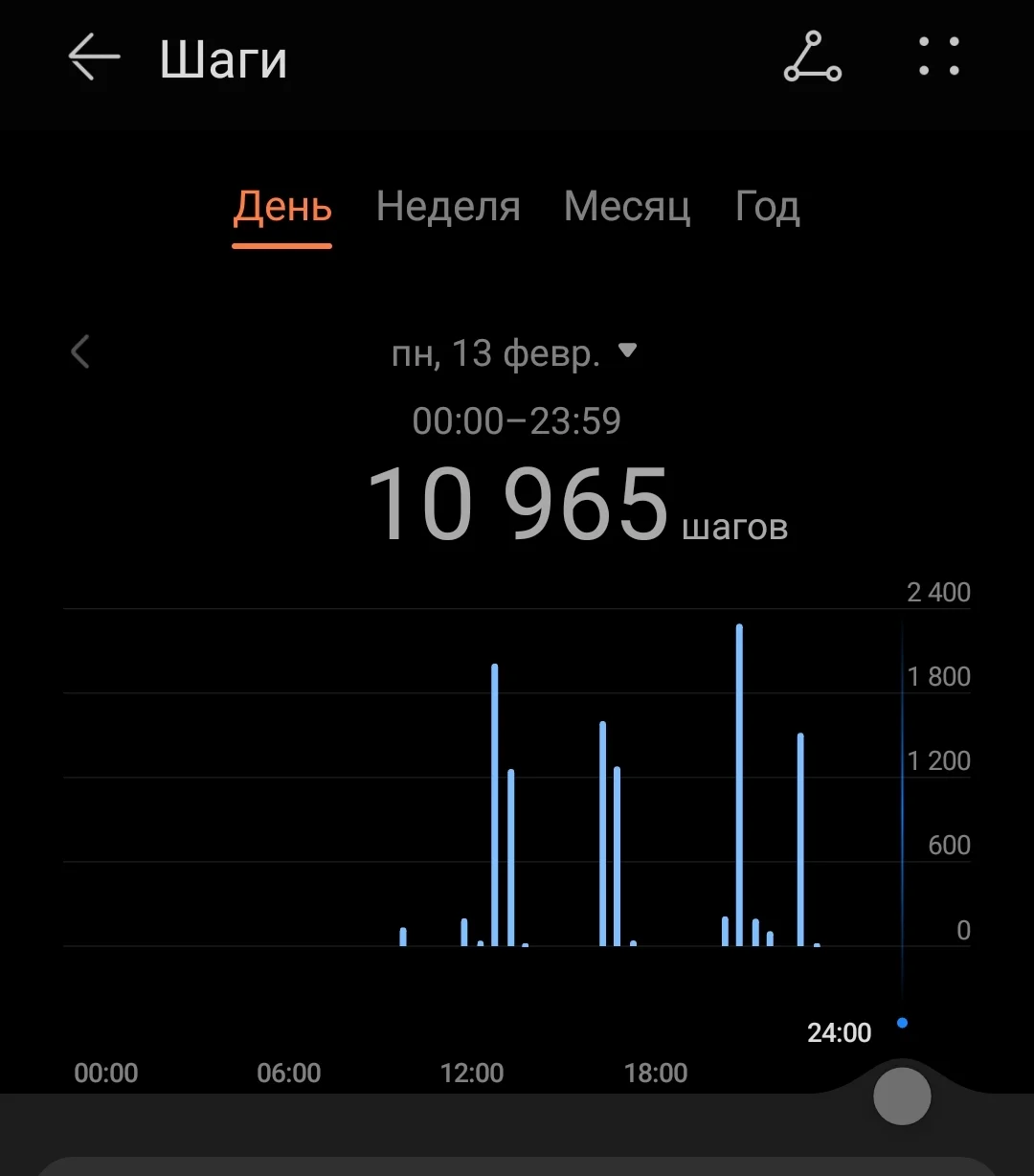Switch to the Месяц tab
Viewport: 1034px width, 1176px height.
point(627,207)
